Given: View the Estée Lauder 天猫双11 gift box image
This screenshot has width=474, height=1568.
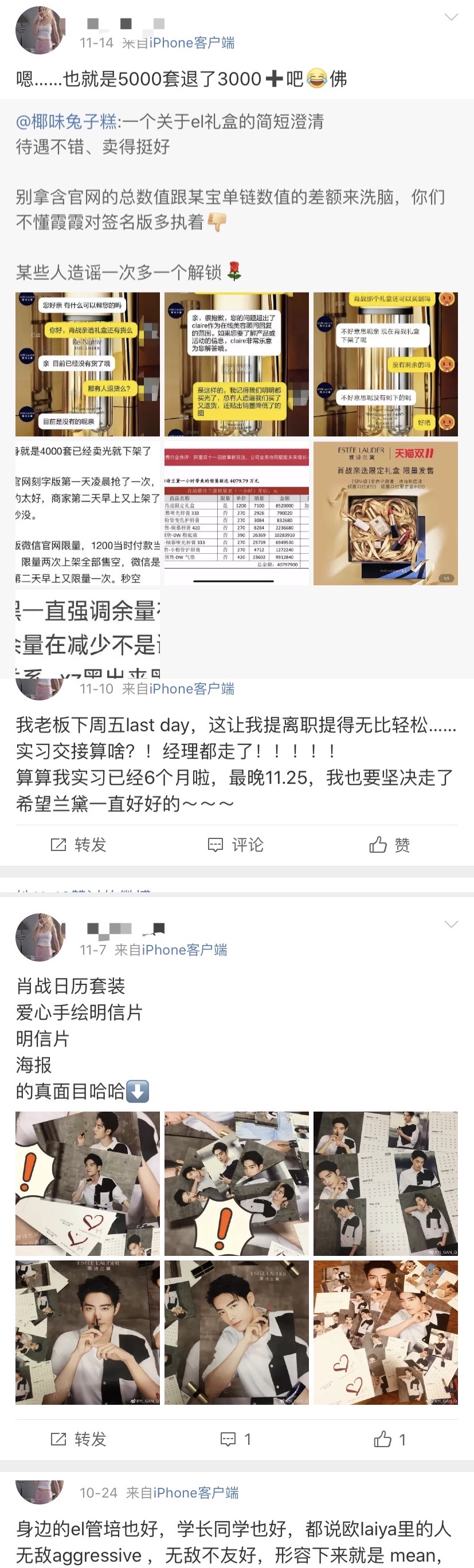Looking at the screenshot, I should coord(385,514).
